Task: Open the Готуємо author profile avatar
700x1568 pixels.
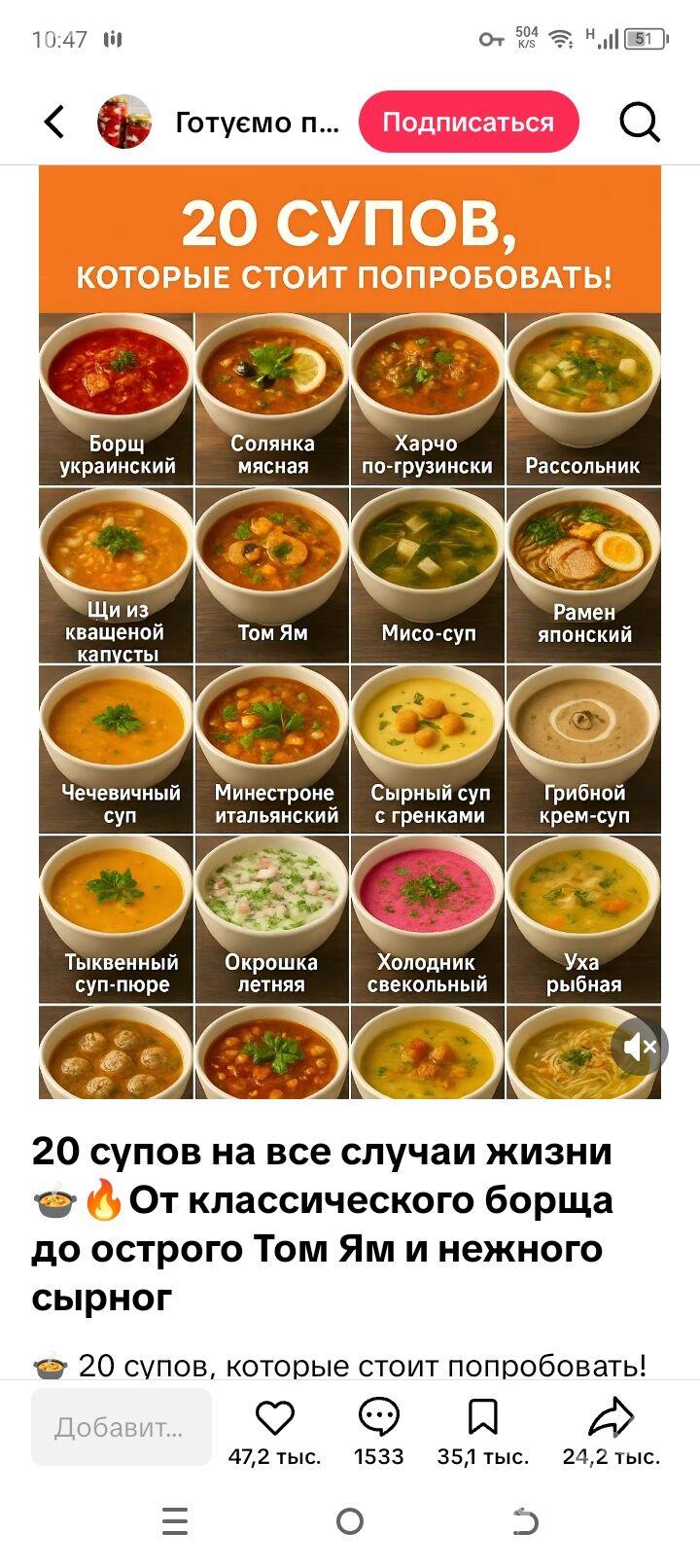Action: pyautogui.click(x=124, y=123)
